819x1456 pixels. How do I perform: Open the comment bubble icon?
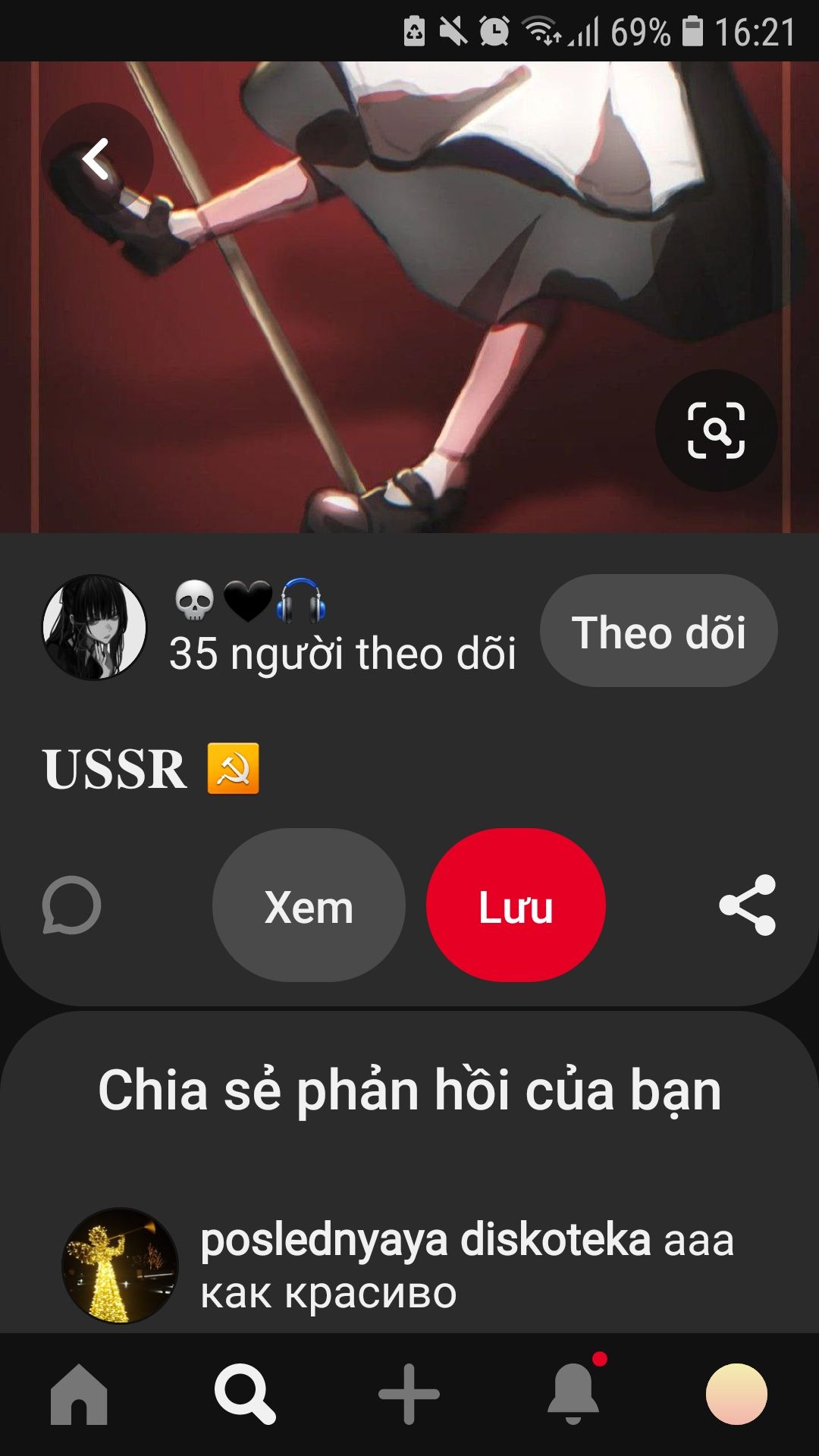(71, 905)
